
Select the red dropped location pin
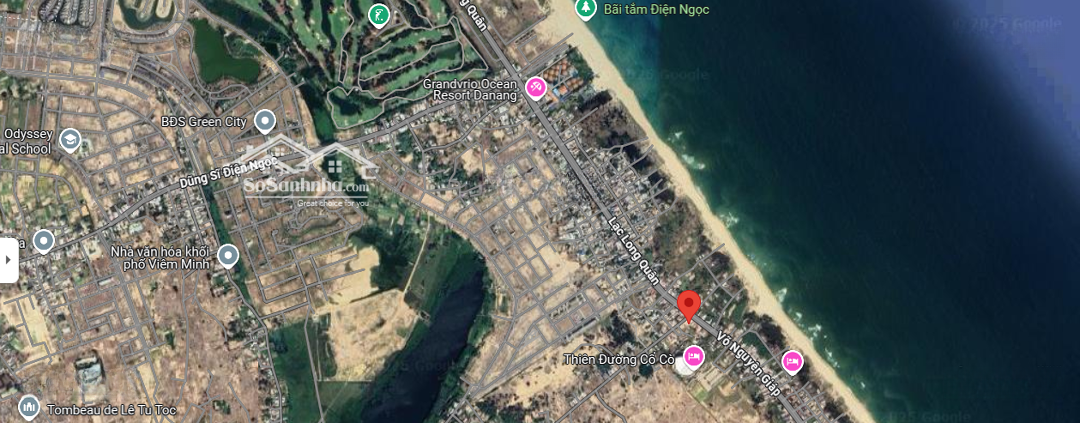pyautogui.click(x=688, y=304)
